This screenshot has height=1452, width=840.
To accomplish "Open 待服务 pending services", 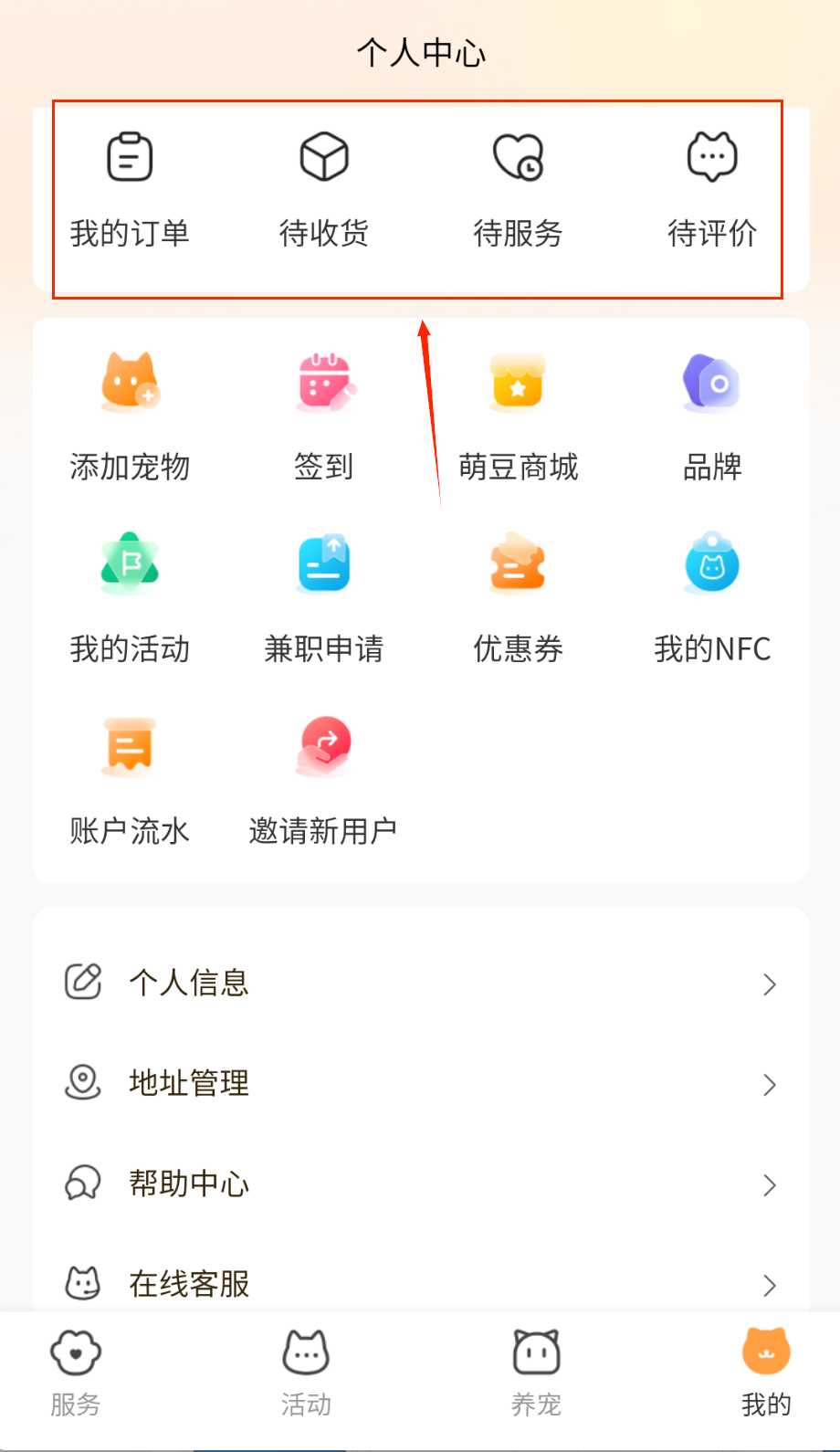I will 518,188.
